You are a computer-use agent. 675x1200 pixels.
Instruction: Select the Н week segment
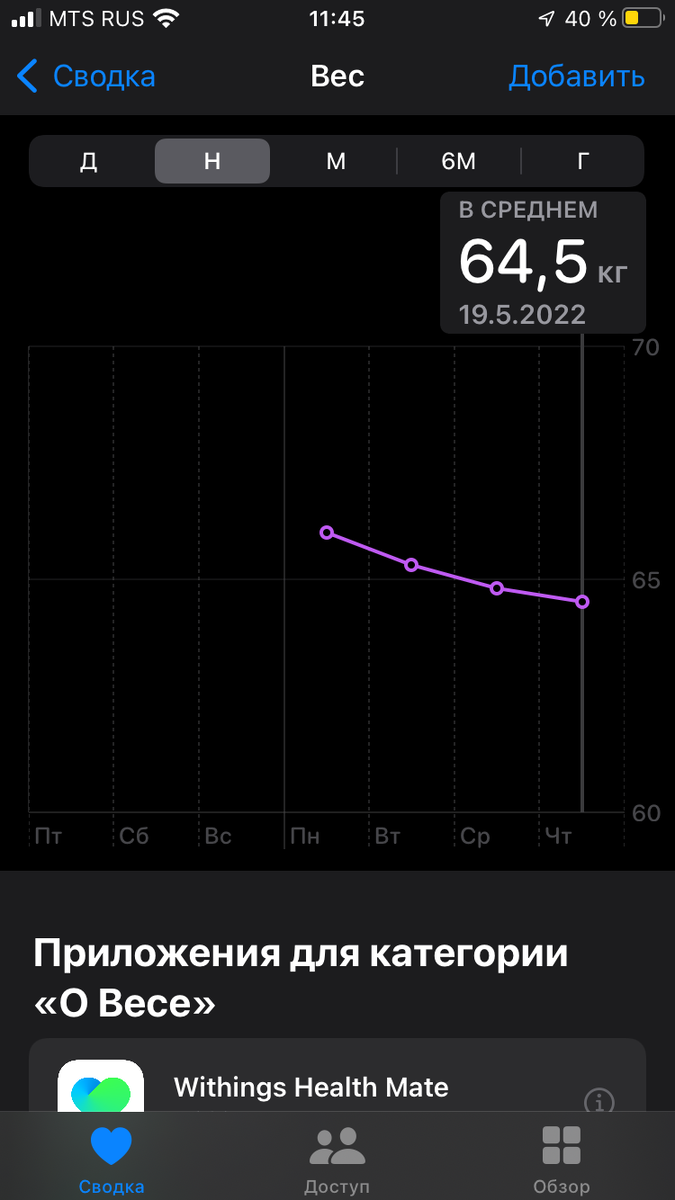212,161
